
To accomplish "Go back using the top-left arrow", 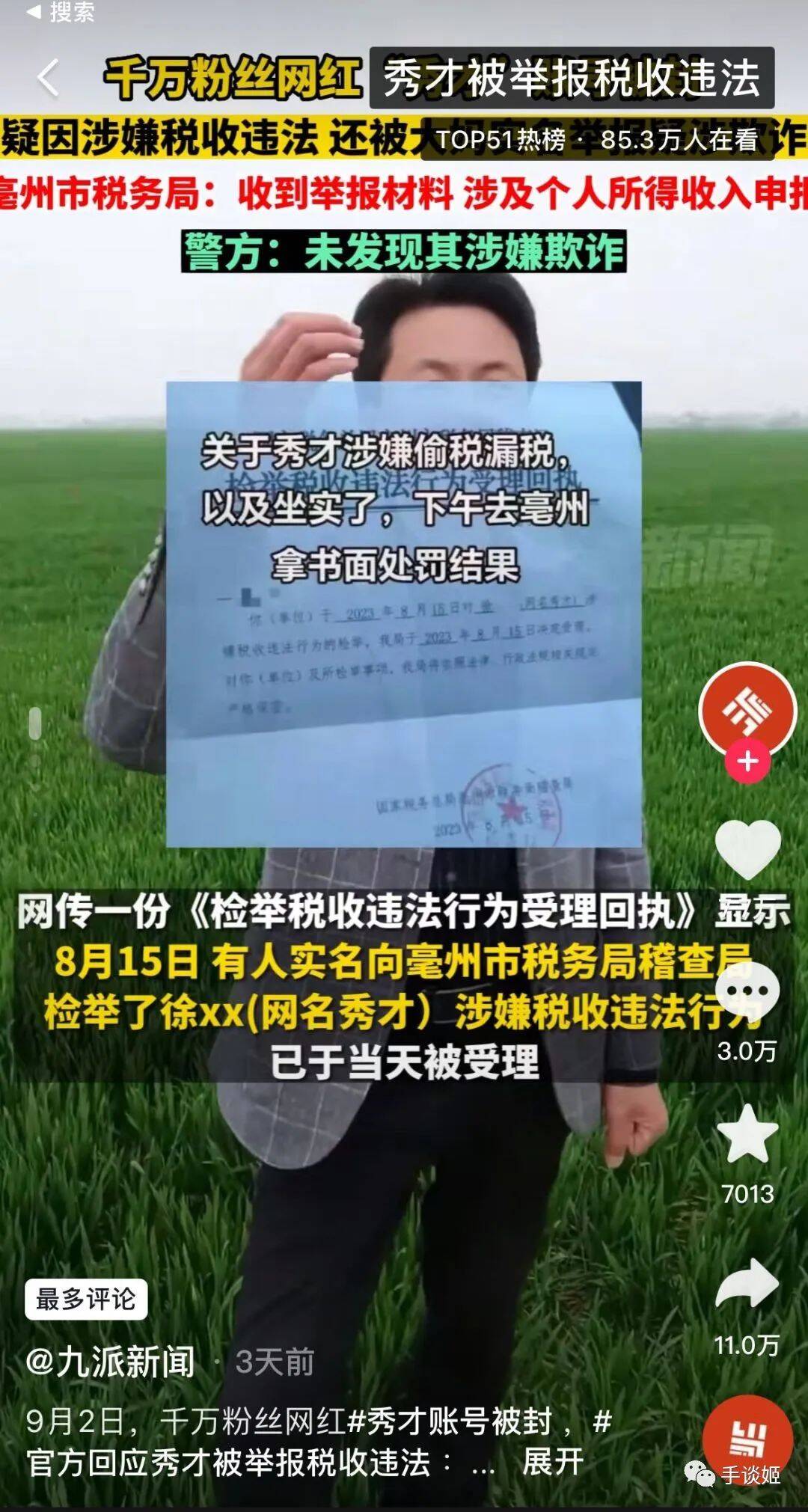I will tap(48, 78).
